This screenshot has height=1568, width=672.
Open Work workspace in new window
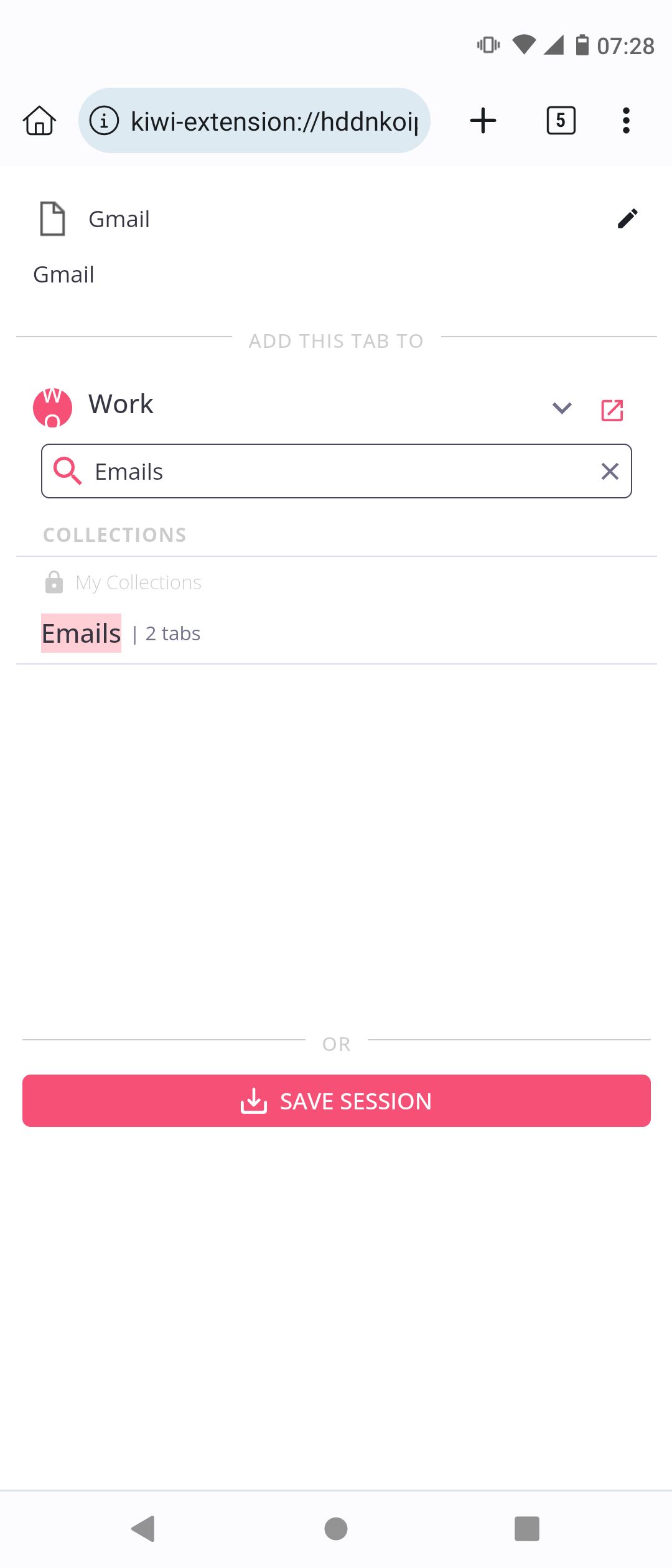pyautogui.click(x=612, y=410)
